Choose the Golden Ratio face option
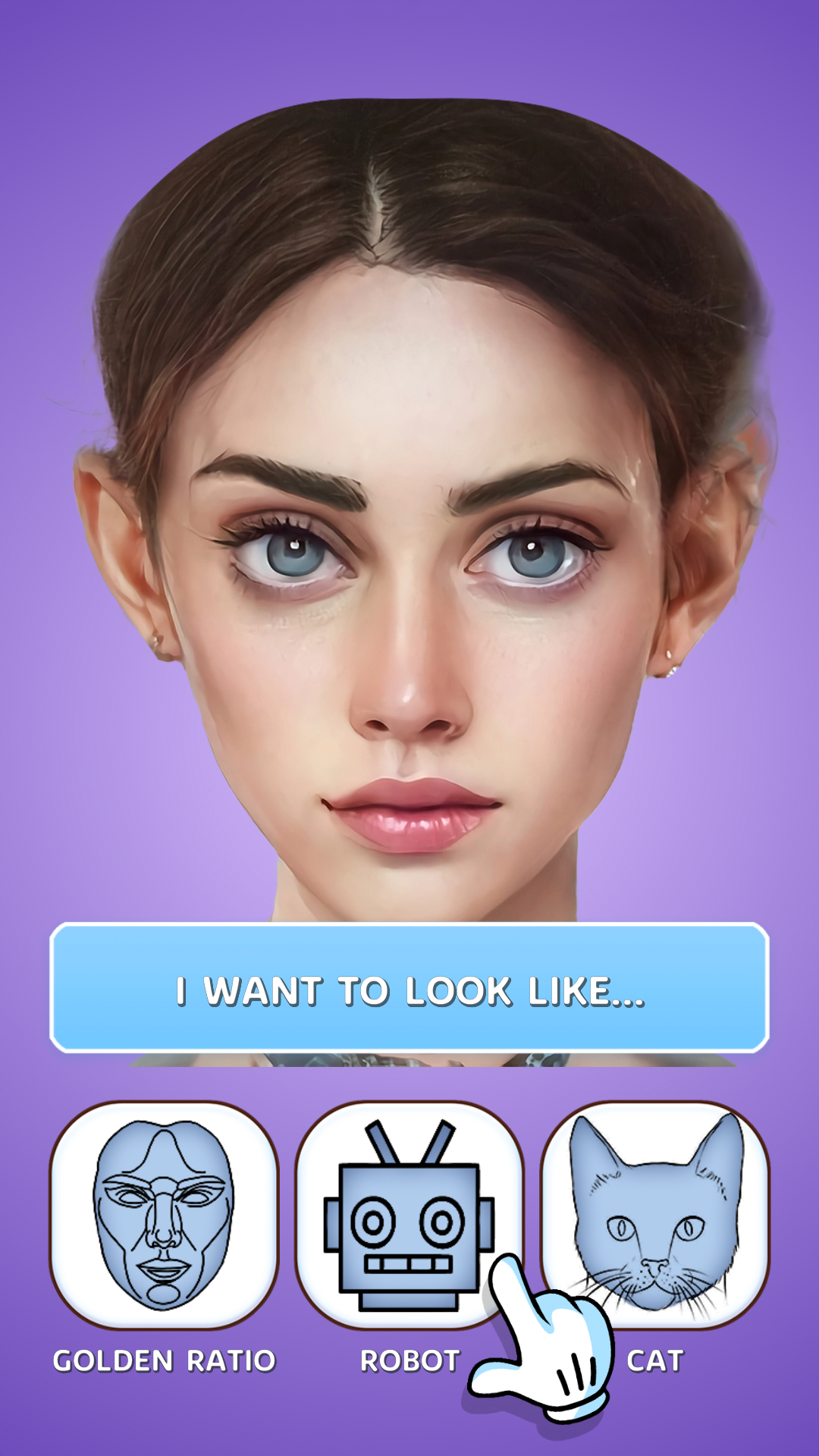Viewport: 819px width, 1456px height. (164, 1215)
